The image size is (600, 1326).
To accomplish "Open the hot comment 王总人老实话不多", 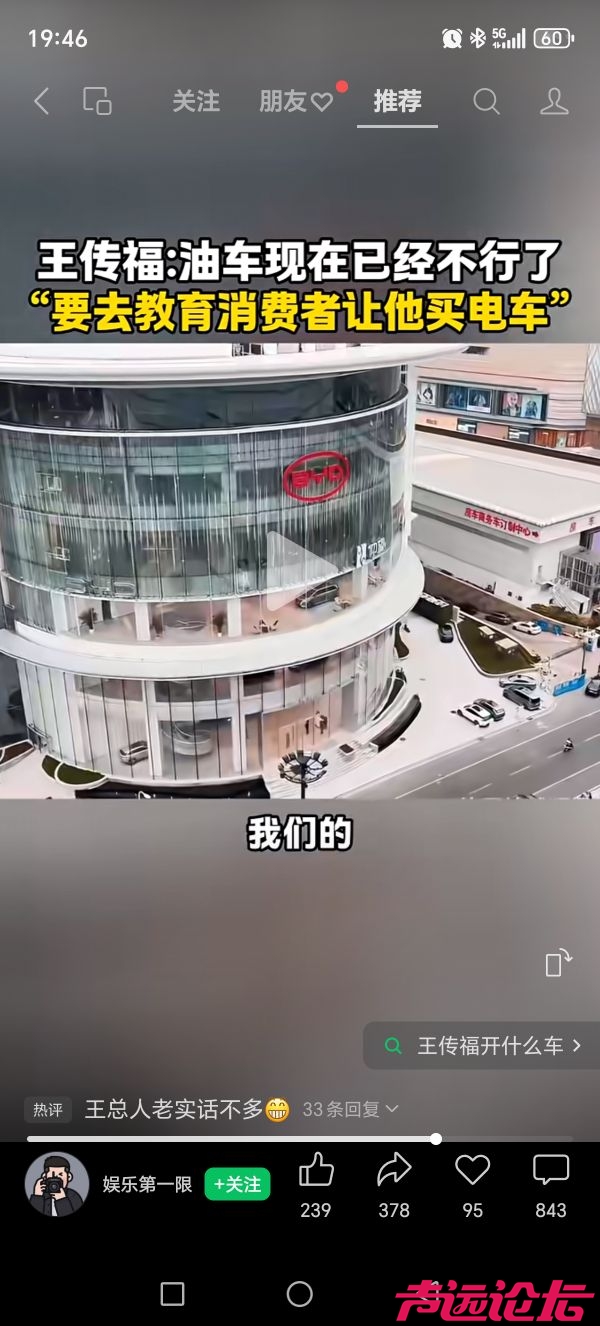I will coord(173,1109).
